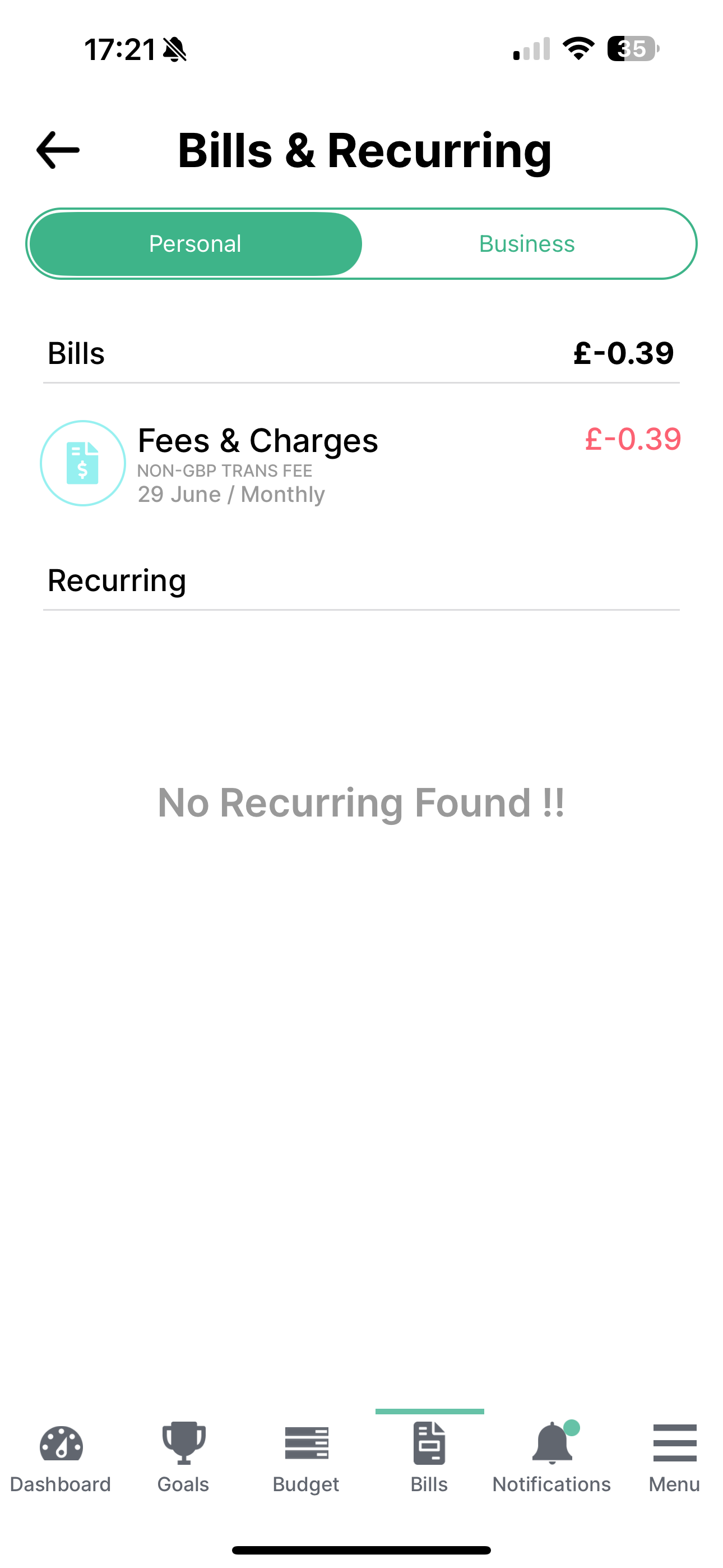Open the Fees & Charges bill
Screen dimensions: 723x1568
360,463
